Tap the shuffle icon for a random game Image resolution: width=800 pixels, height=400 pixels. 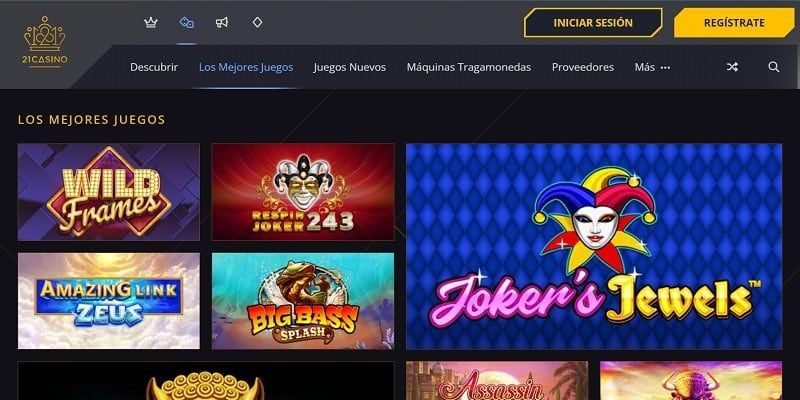pyautogui.click(x=733, y=67)
